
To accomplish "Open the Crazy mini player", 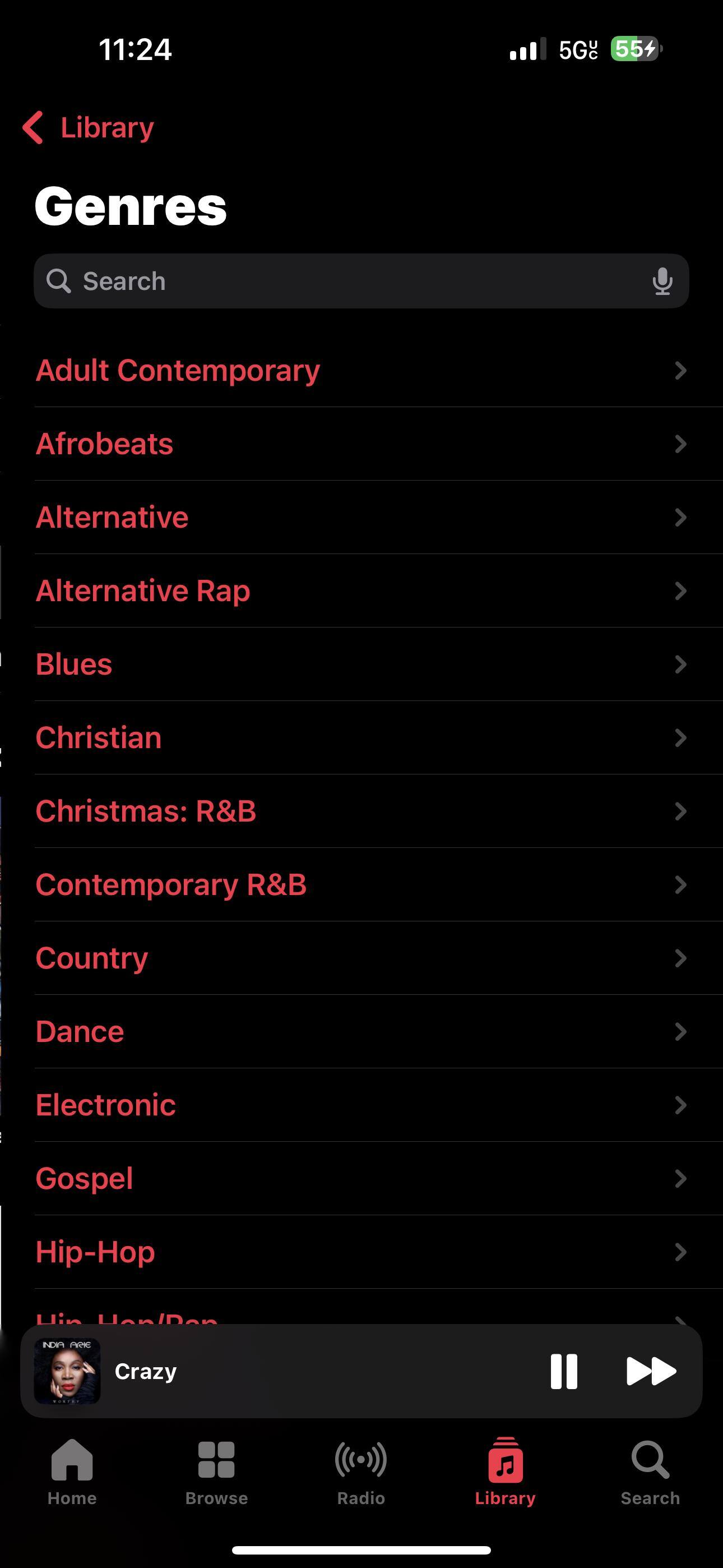I will [304, 1371].
